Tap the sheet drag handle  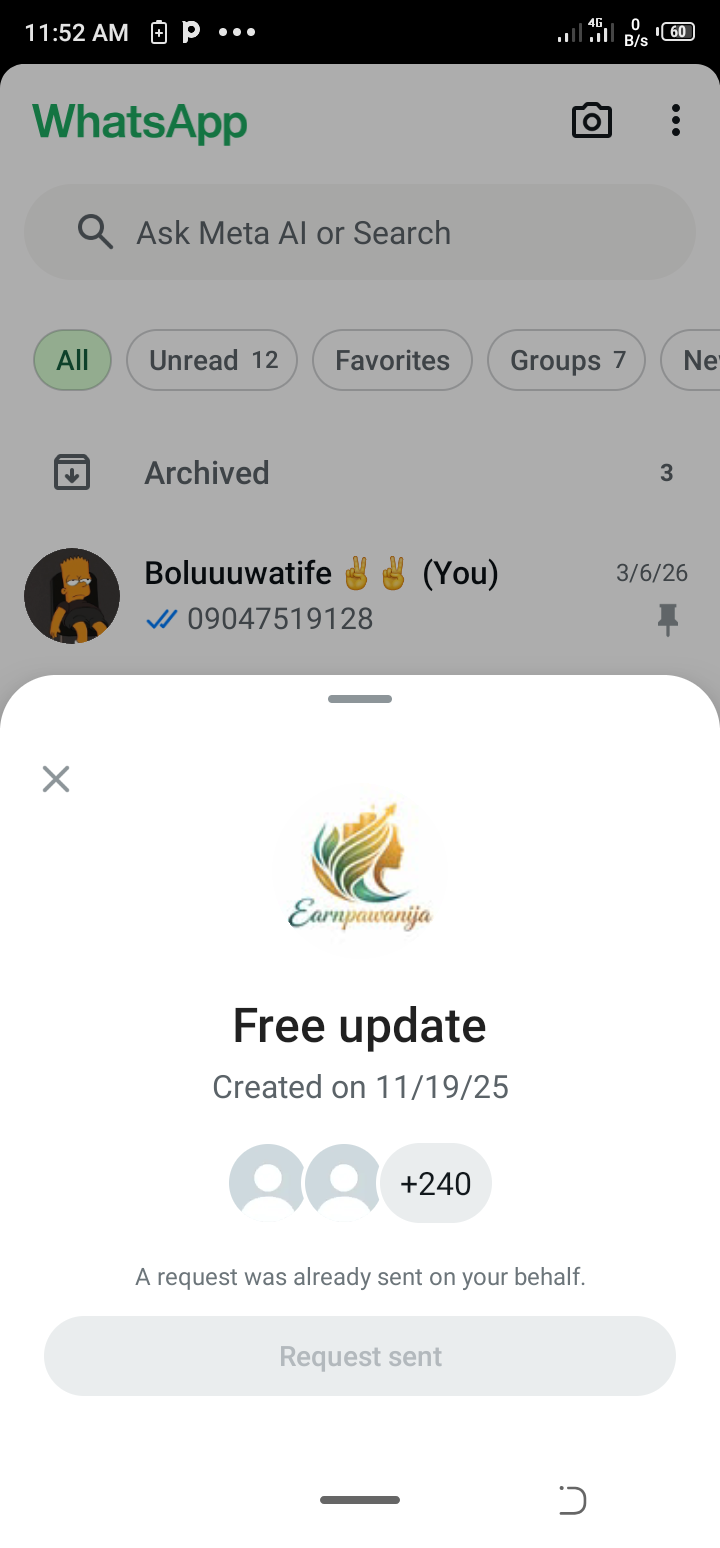(x=360, y=699)
